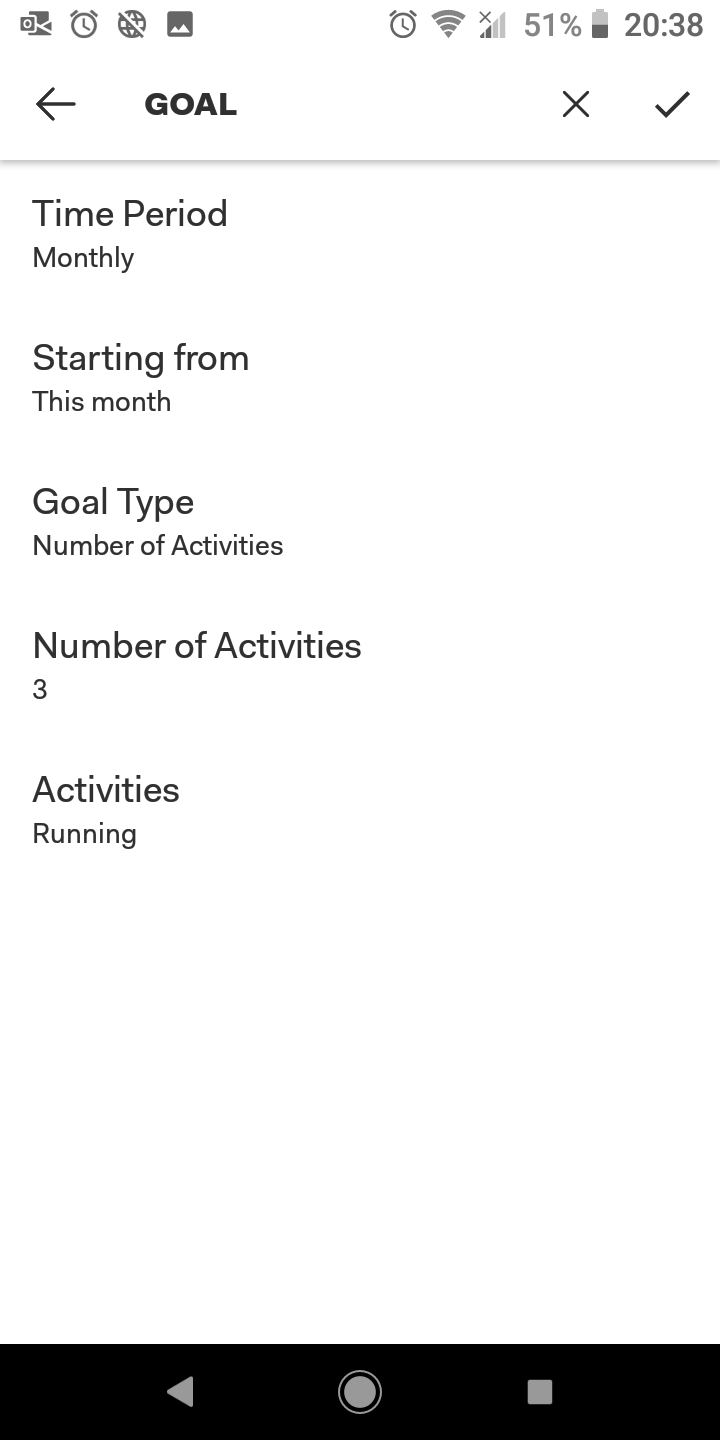
Task: Go back using the app bar arrow
Action: tap(56, 104)
